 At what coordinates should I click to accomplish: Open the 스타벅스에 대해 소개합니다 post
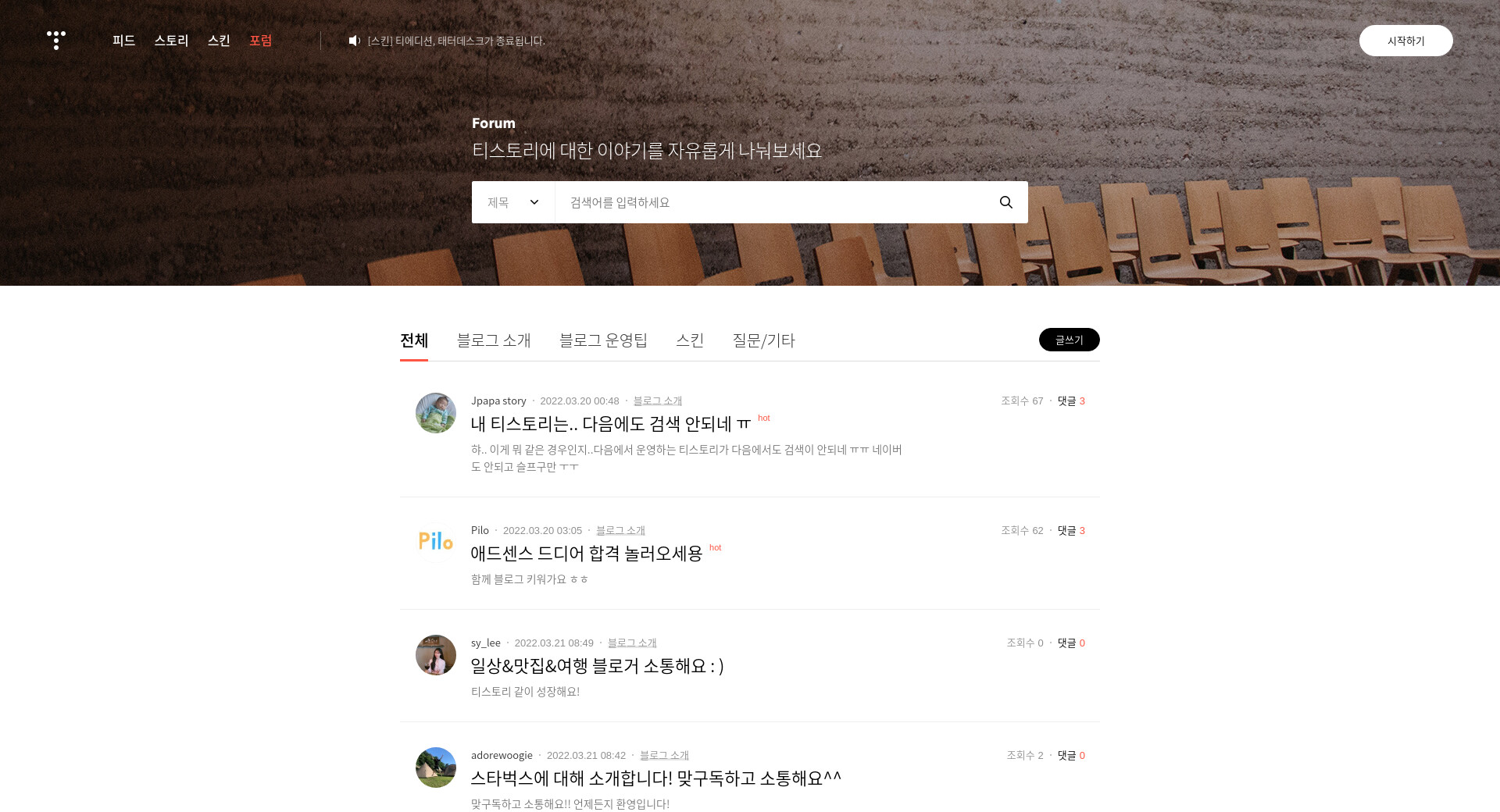(x=655, y=778)
